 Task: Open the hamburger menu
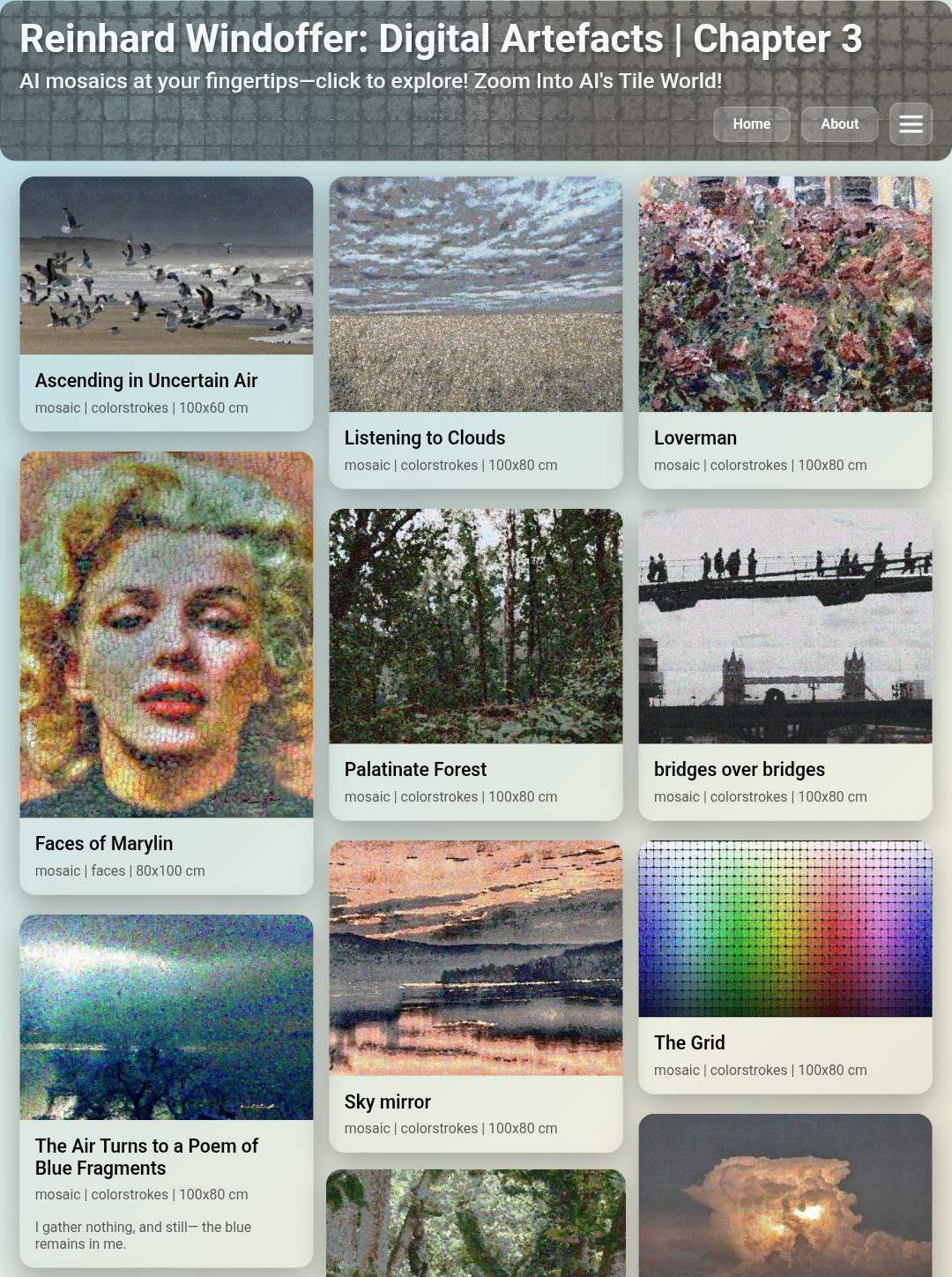(x=911, y=124)
